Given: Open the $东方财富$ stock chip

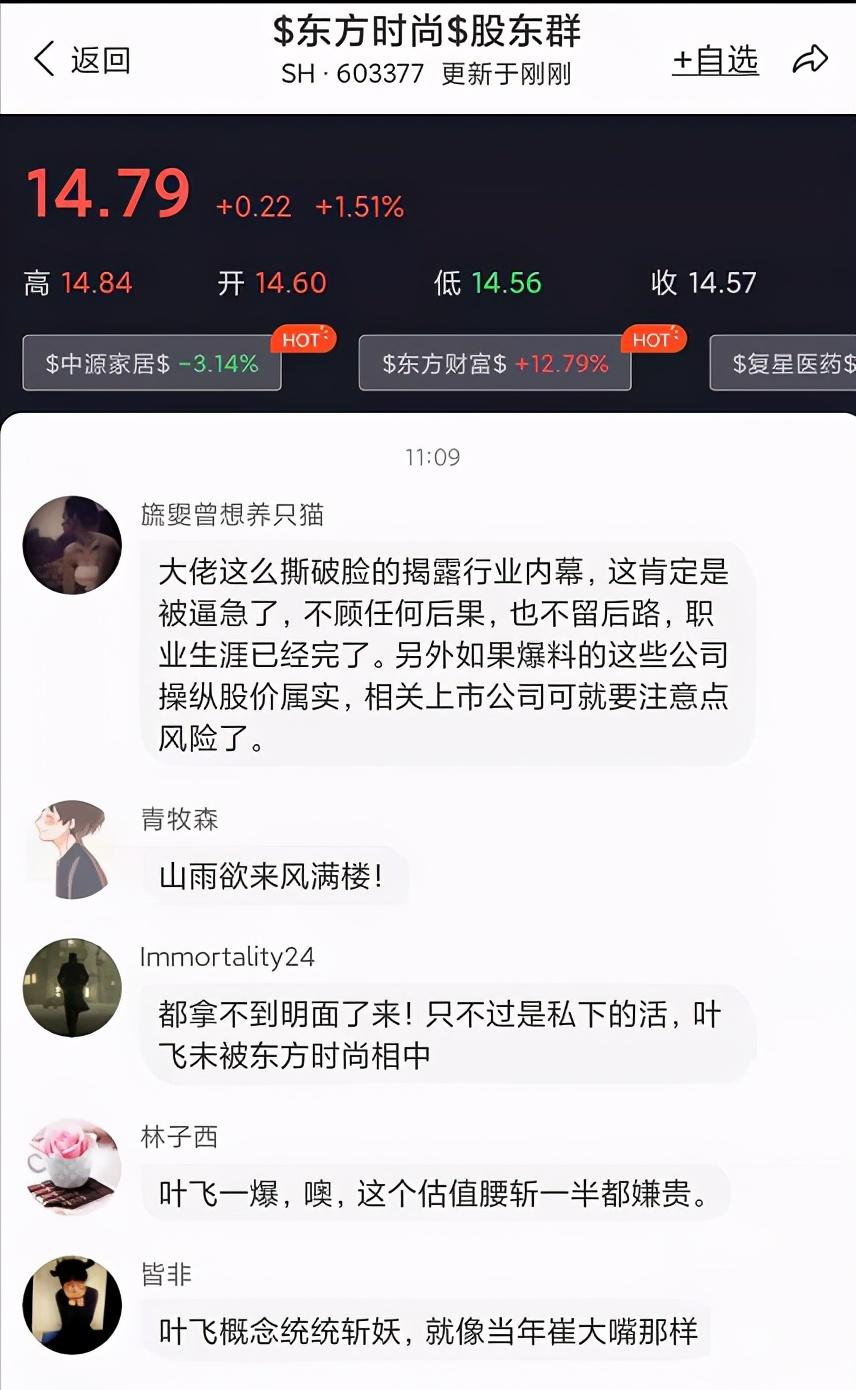Looking at the screenshot, I should pyautogui.click(x=495, y=363).
